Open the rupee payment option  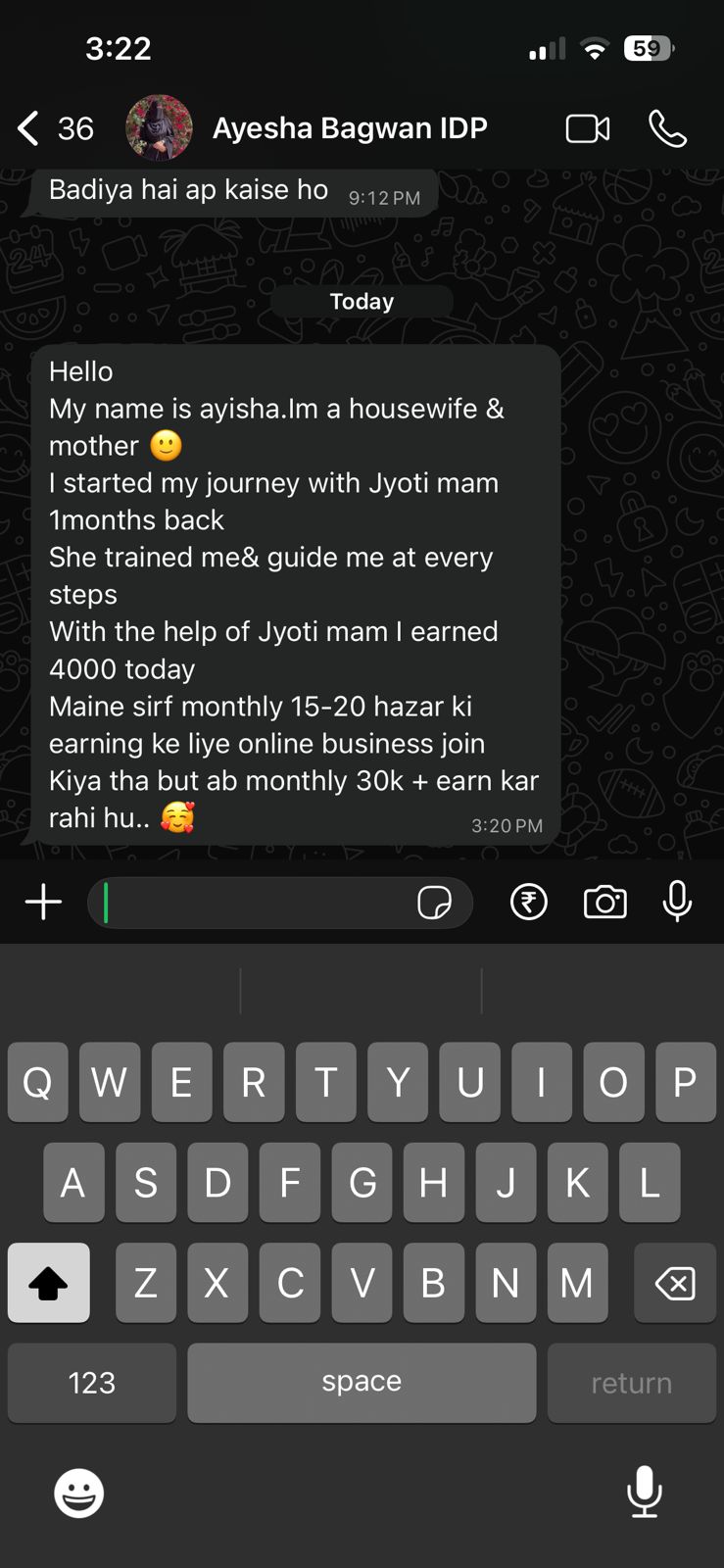(x=529, y=902)
